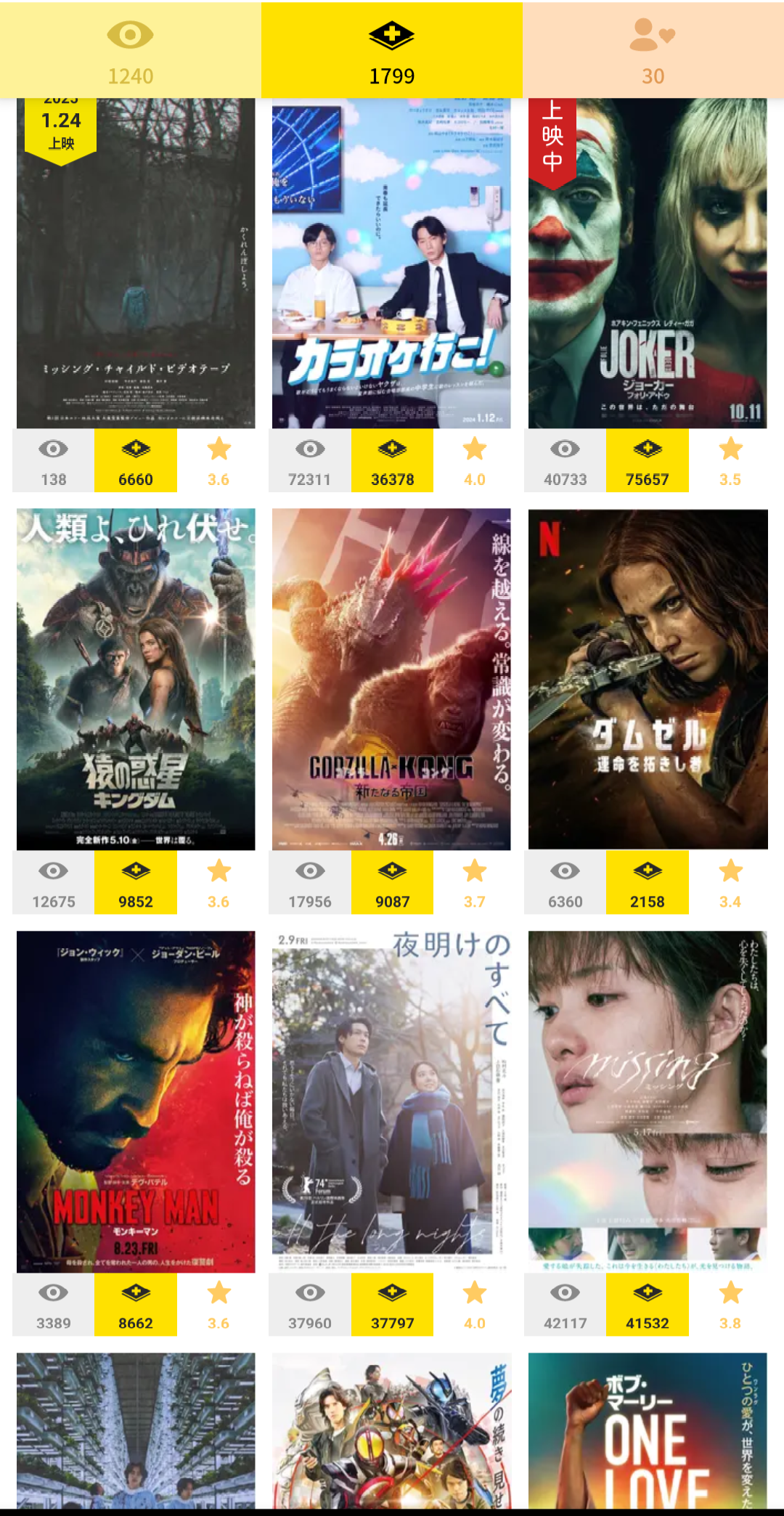Open the Bob Marley One Love poster
Viewport: 784px width, 1516px height.
tap(648, 1430)
